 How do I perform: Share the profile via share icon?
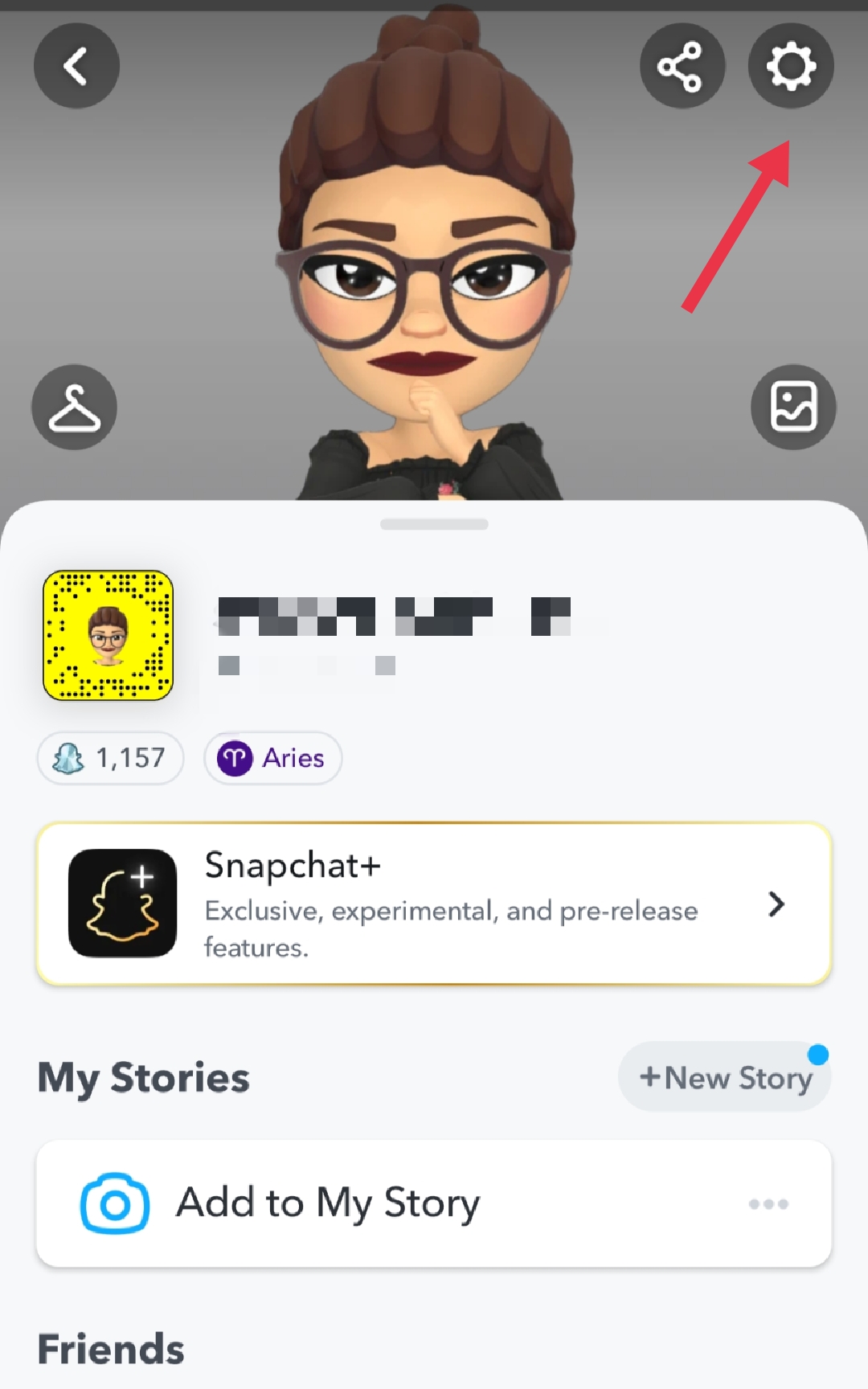(x=682, y=66)
